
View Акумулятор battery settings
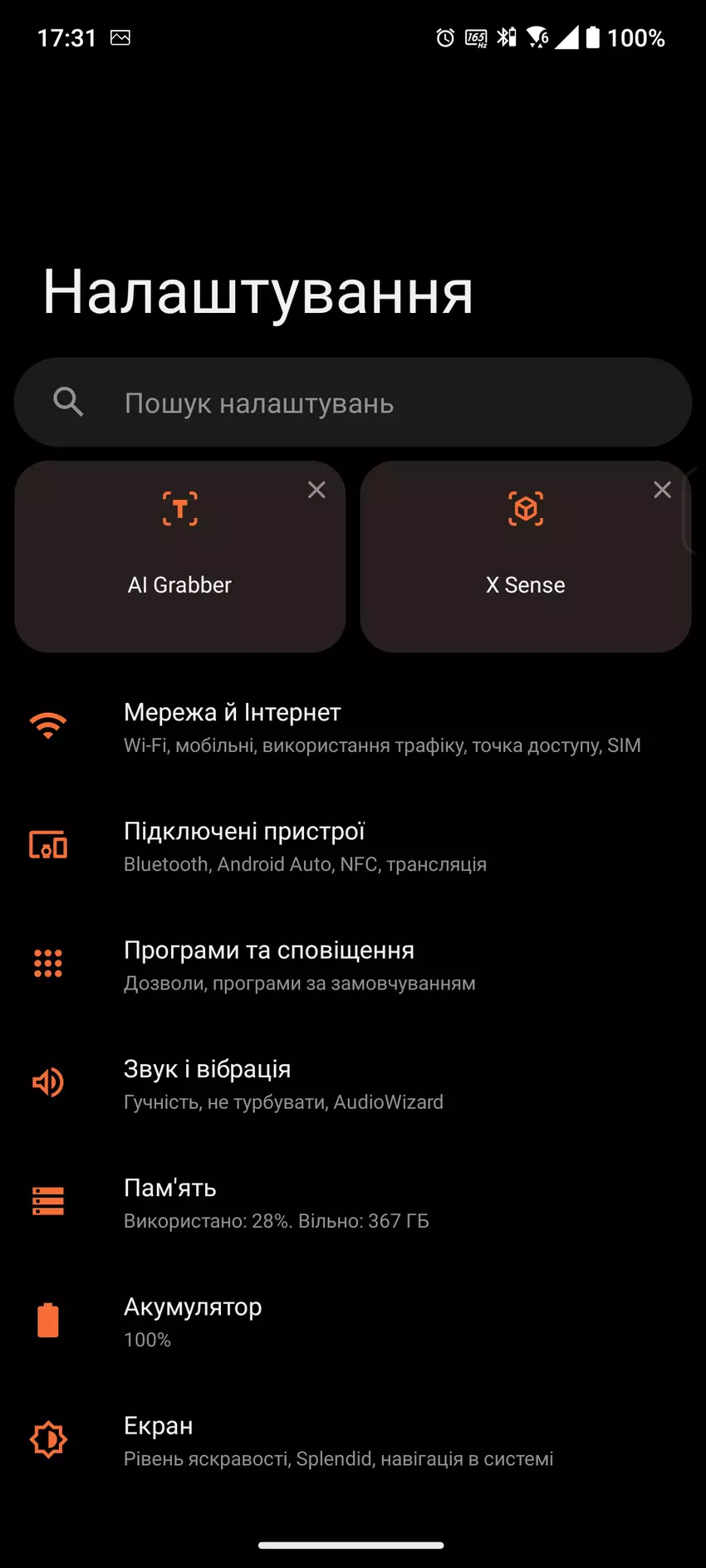[x=352, y=1321]
